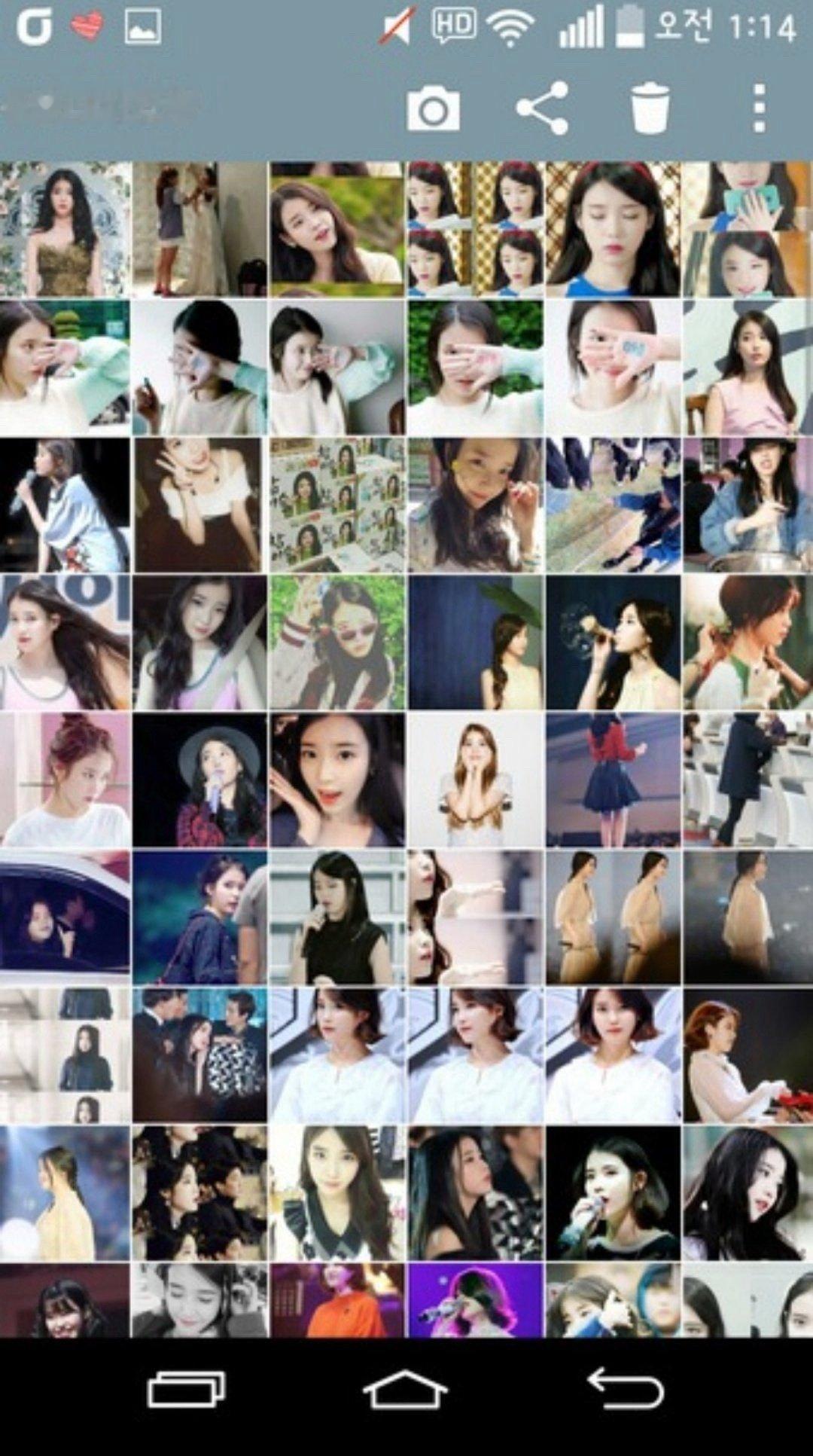Open the three-dot overflow menu

[759, 108]
